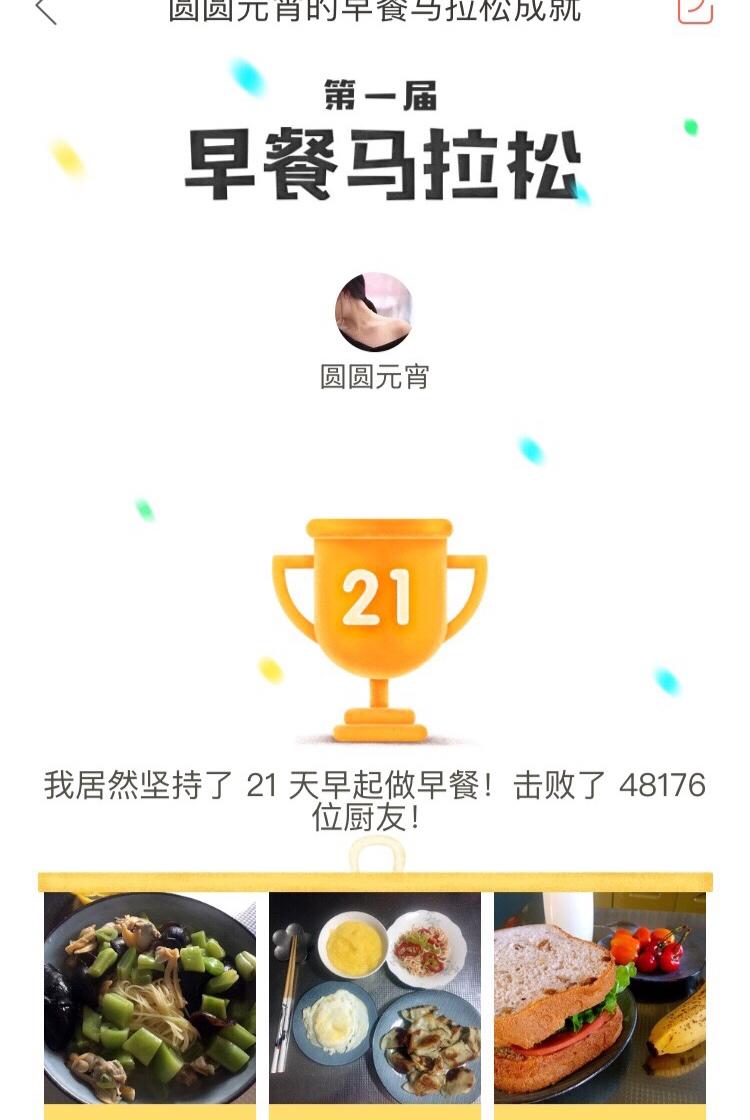Open 圆圆元宵's profile avatar
750x1120 pixels.
[x=374, y=312]
